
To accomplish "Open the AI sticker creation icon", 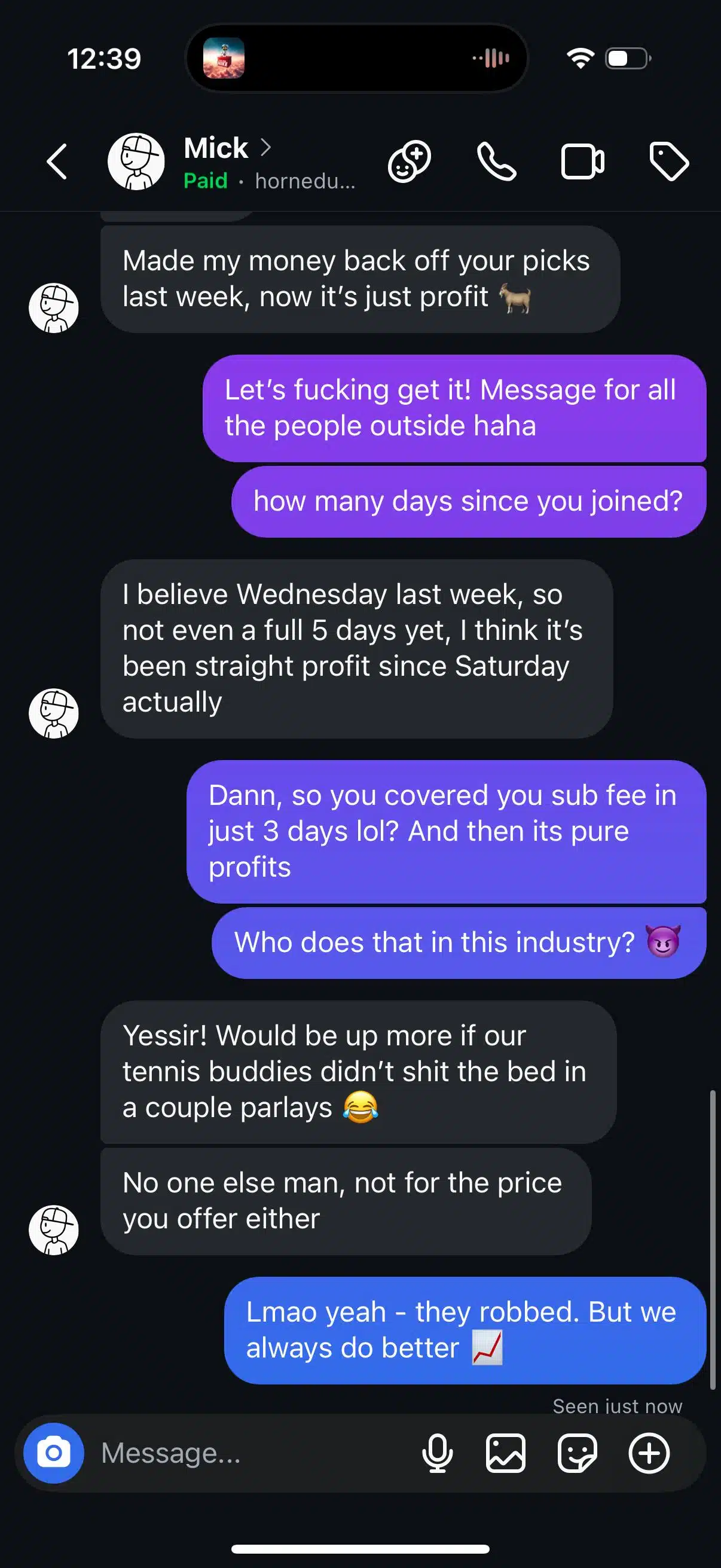I will tap(410, 162).
